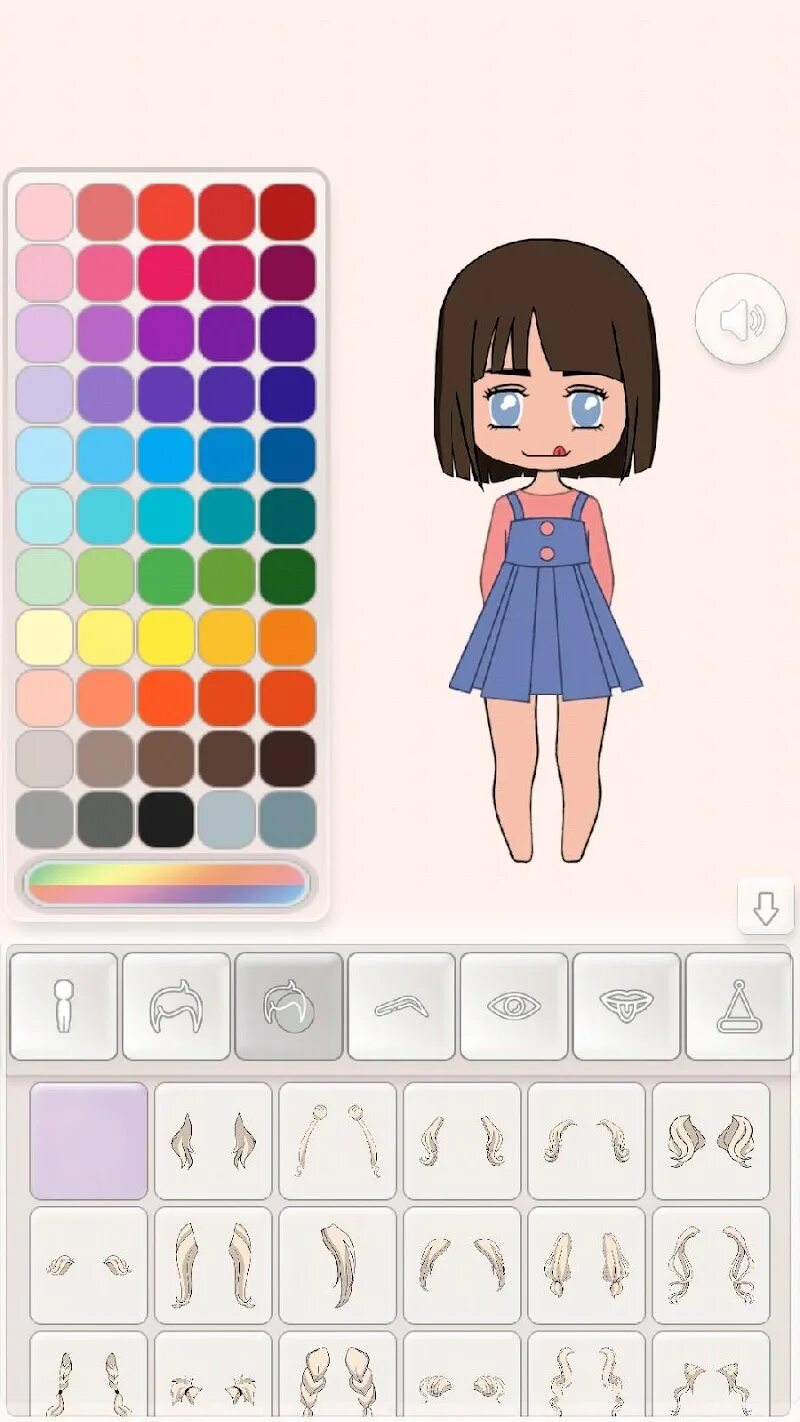This screenshot has height=1422, width=800.
Task: Select the darkest brown color swatch
Action: (x=288, y=758)
